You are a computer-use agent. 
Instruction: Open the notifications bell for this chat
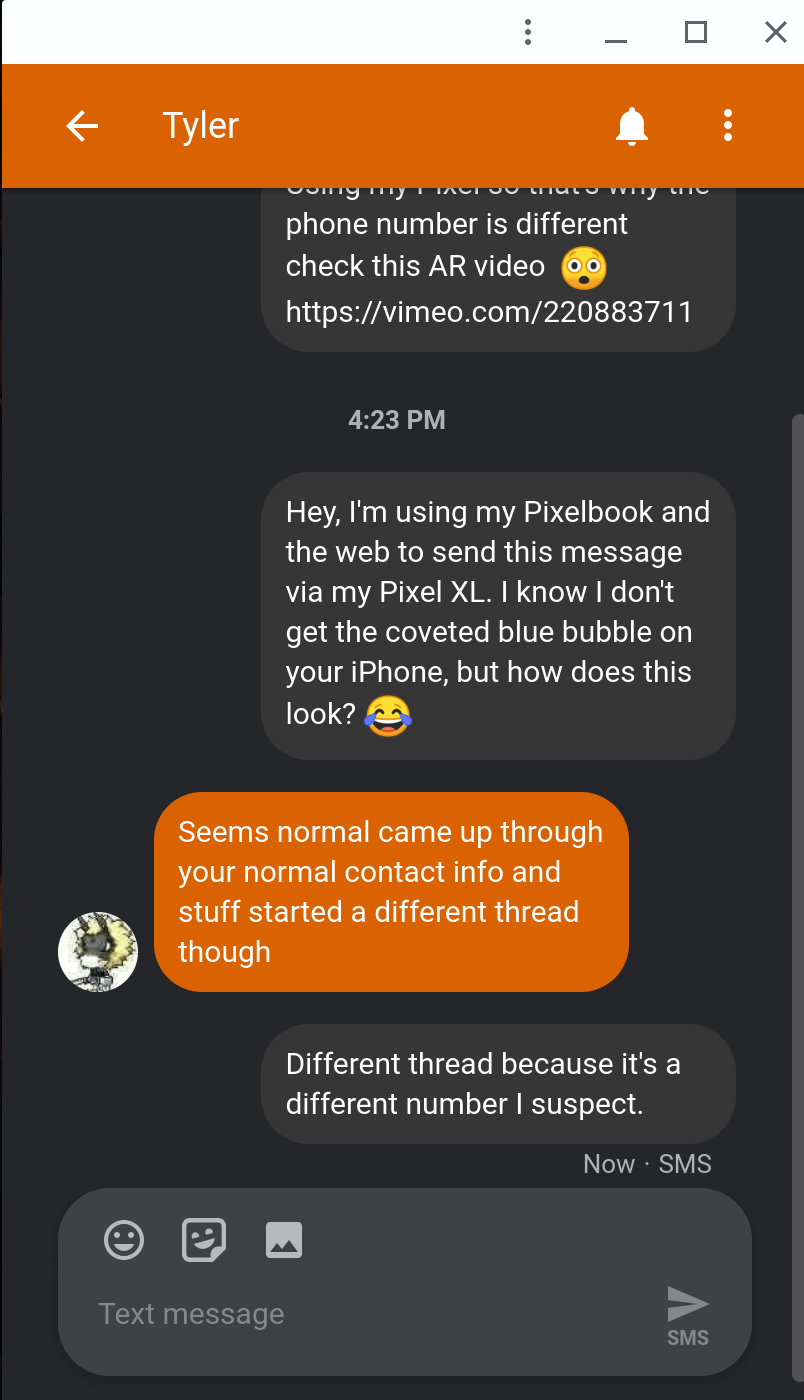[x=631, y=126]
